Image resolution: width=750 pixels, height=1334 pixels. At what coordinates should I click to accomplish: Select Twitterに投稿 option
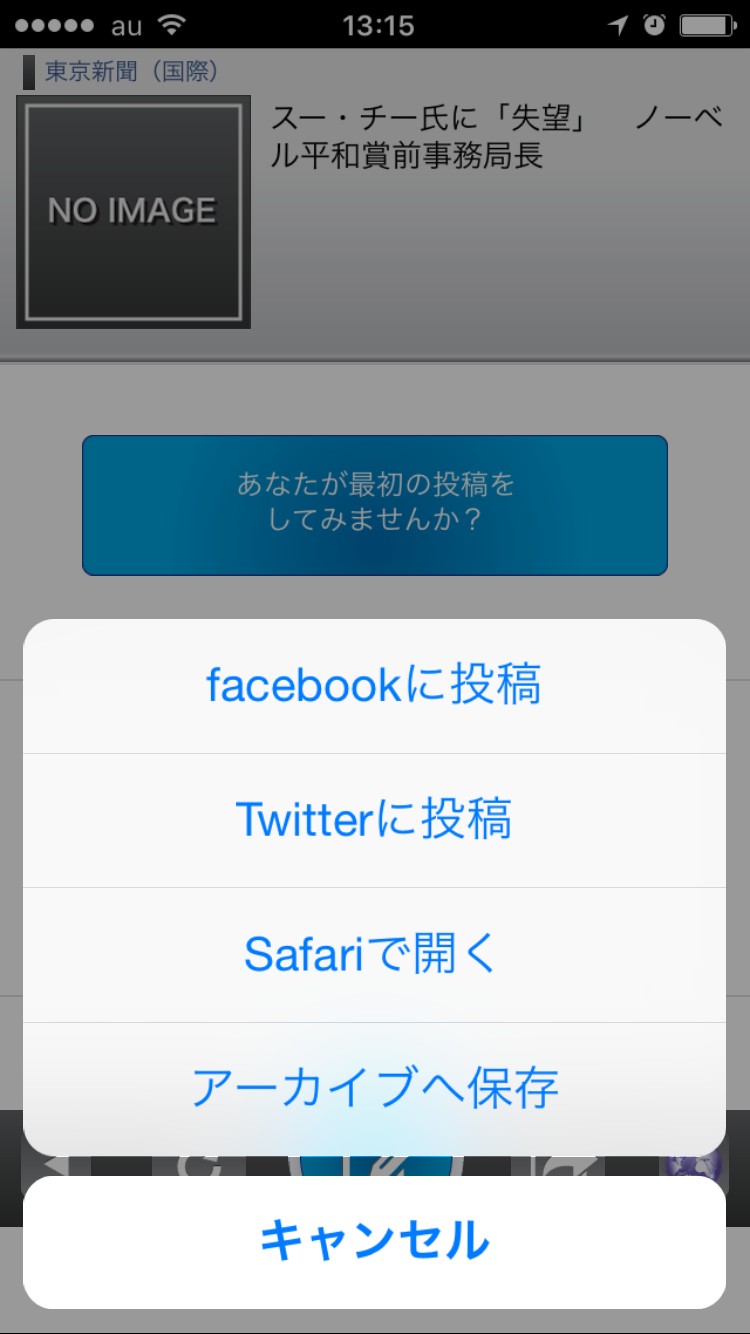coord(374,820)
